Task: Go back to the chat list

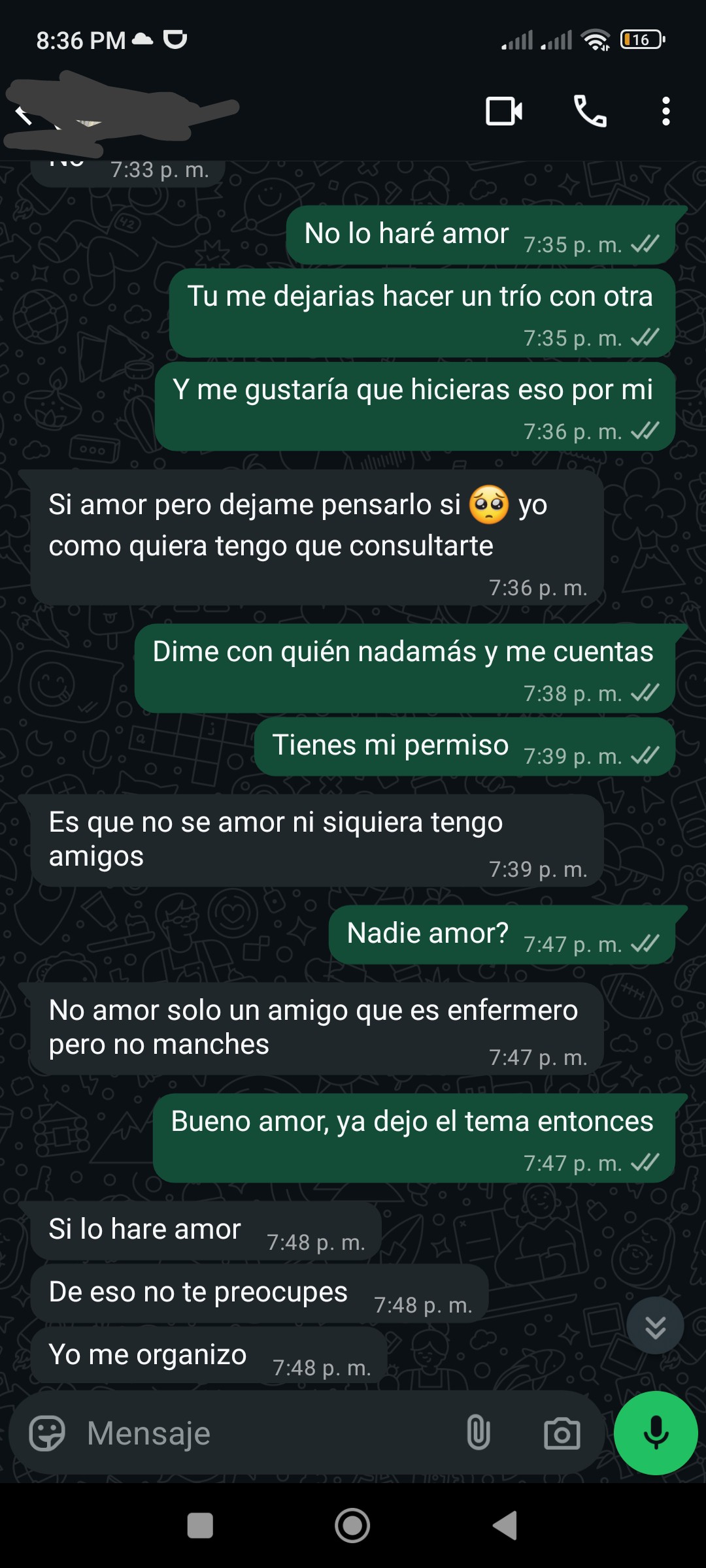Action: [x=24, y=115]
